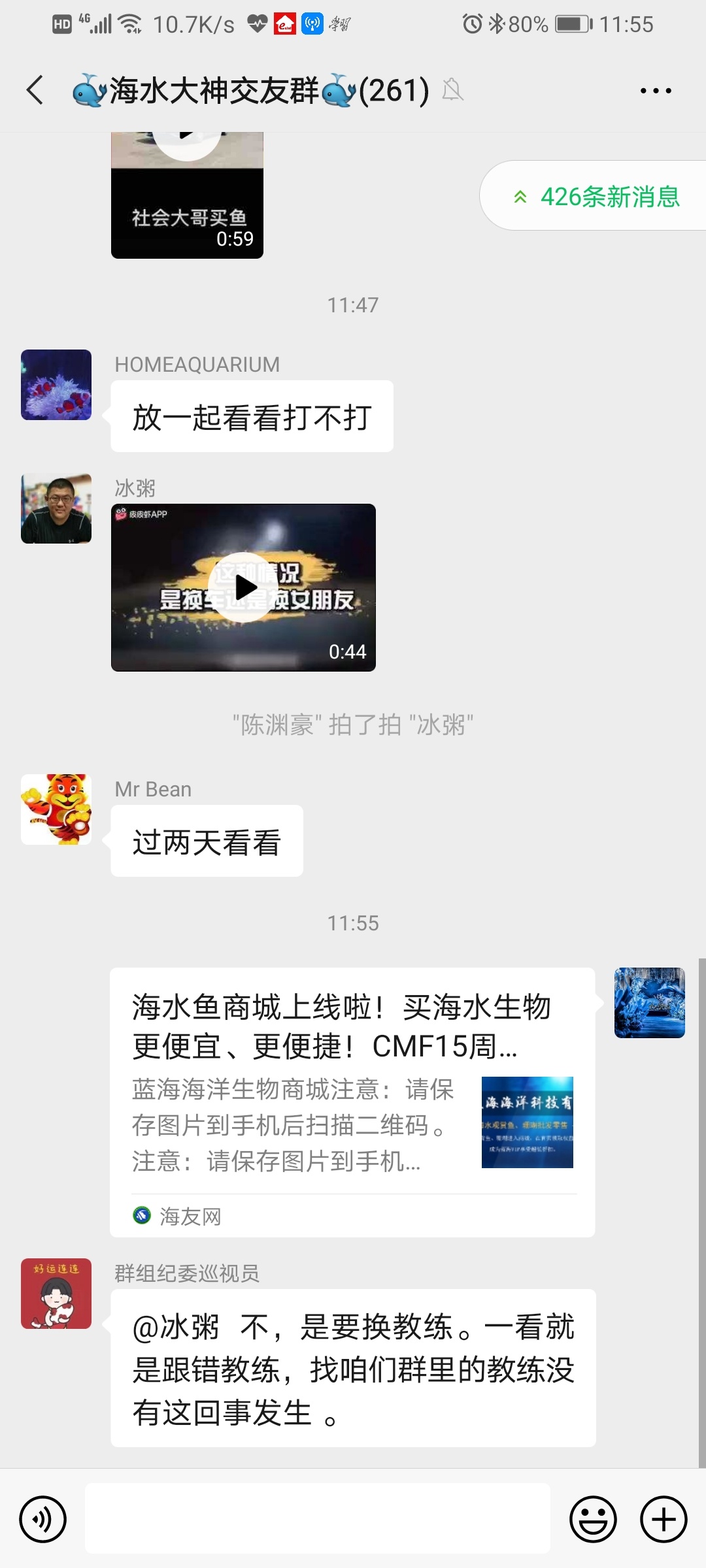Open the 海水鱼商城上线啦 shared article card
706x1568 pixels.
[352, 1102]
